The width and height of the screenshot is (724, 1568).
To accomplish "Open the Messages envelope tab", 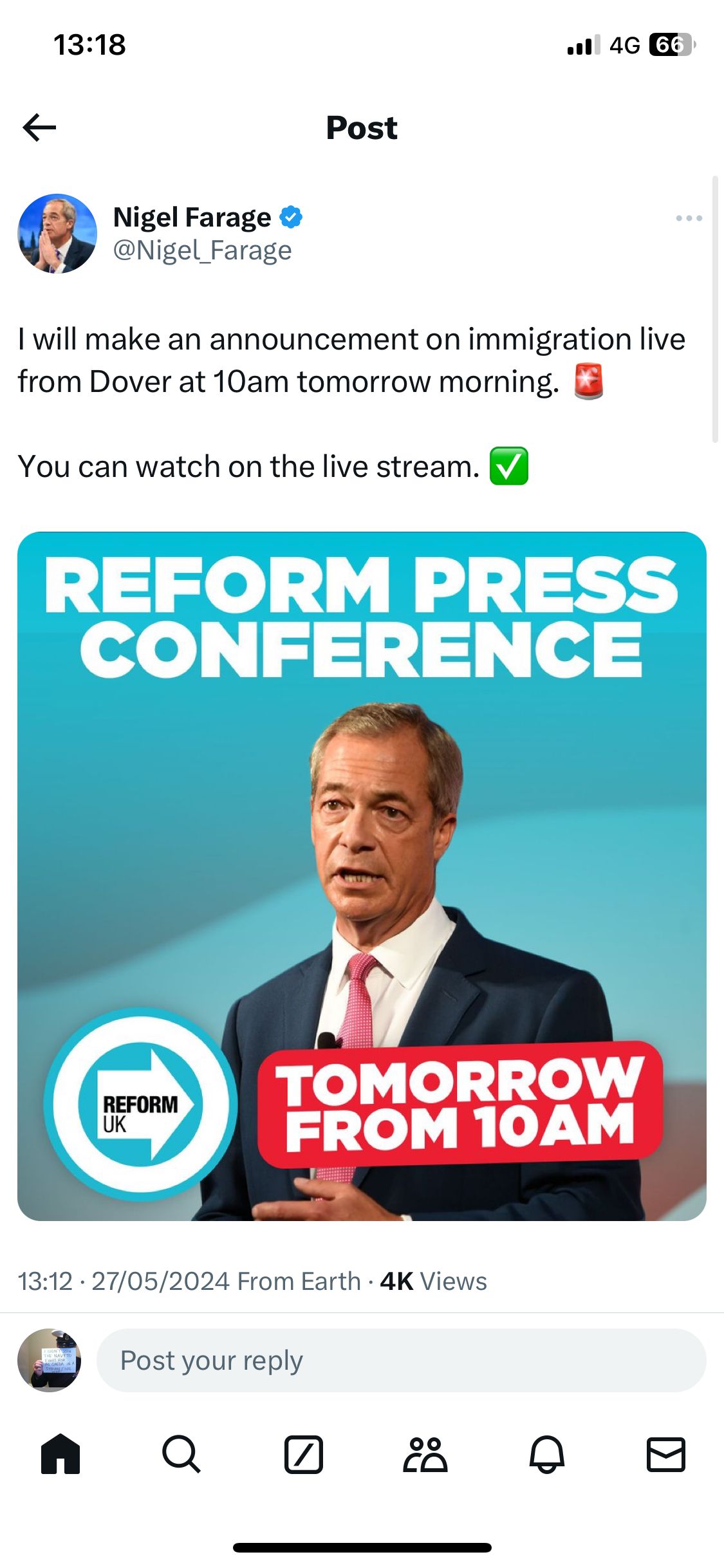I will click(666, 1454).
